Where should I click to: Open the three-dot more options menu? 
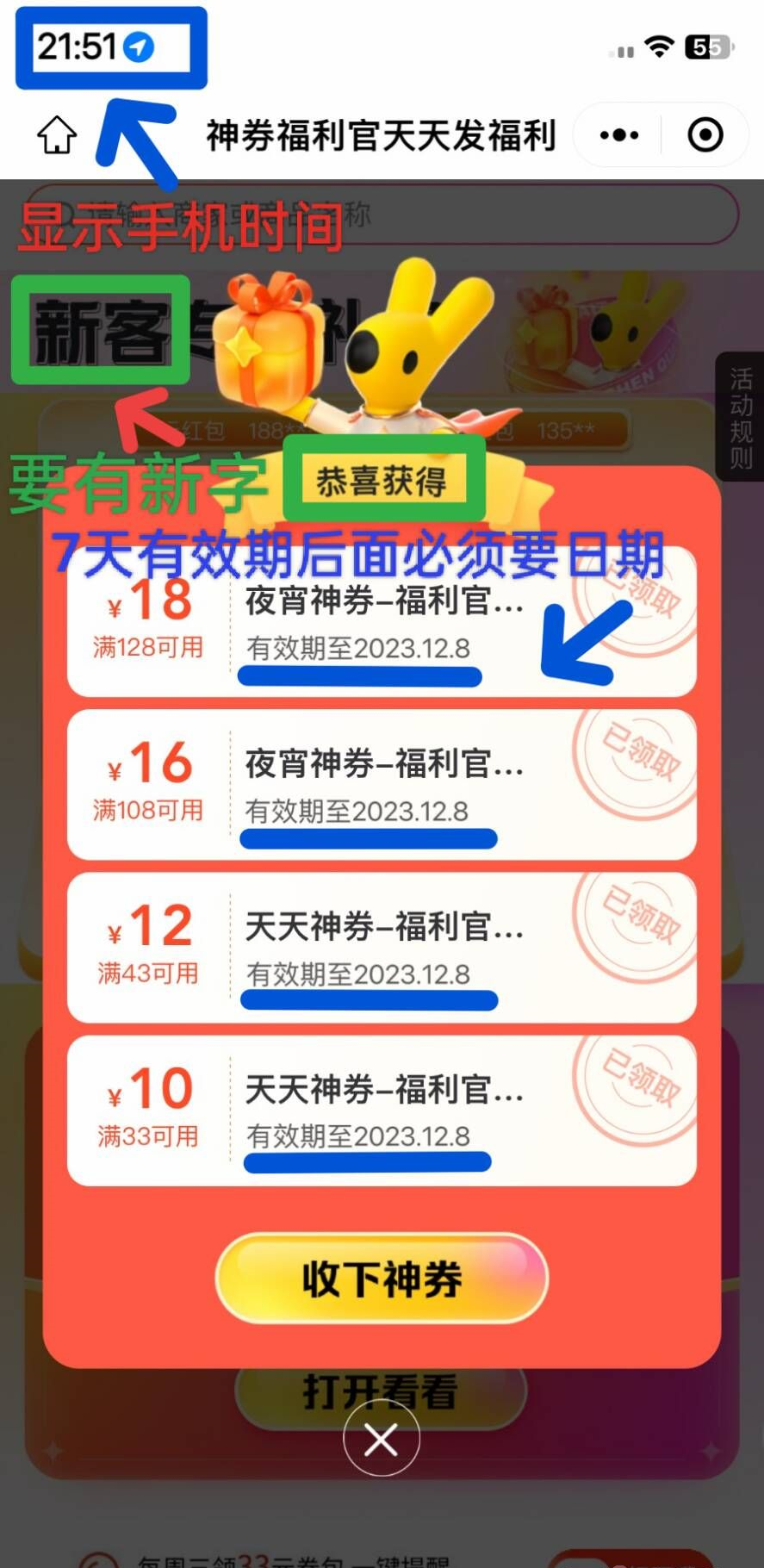[619, 135]
